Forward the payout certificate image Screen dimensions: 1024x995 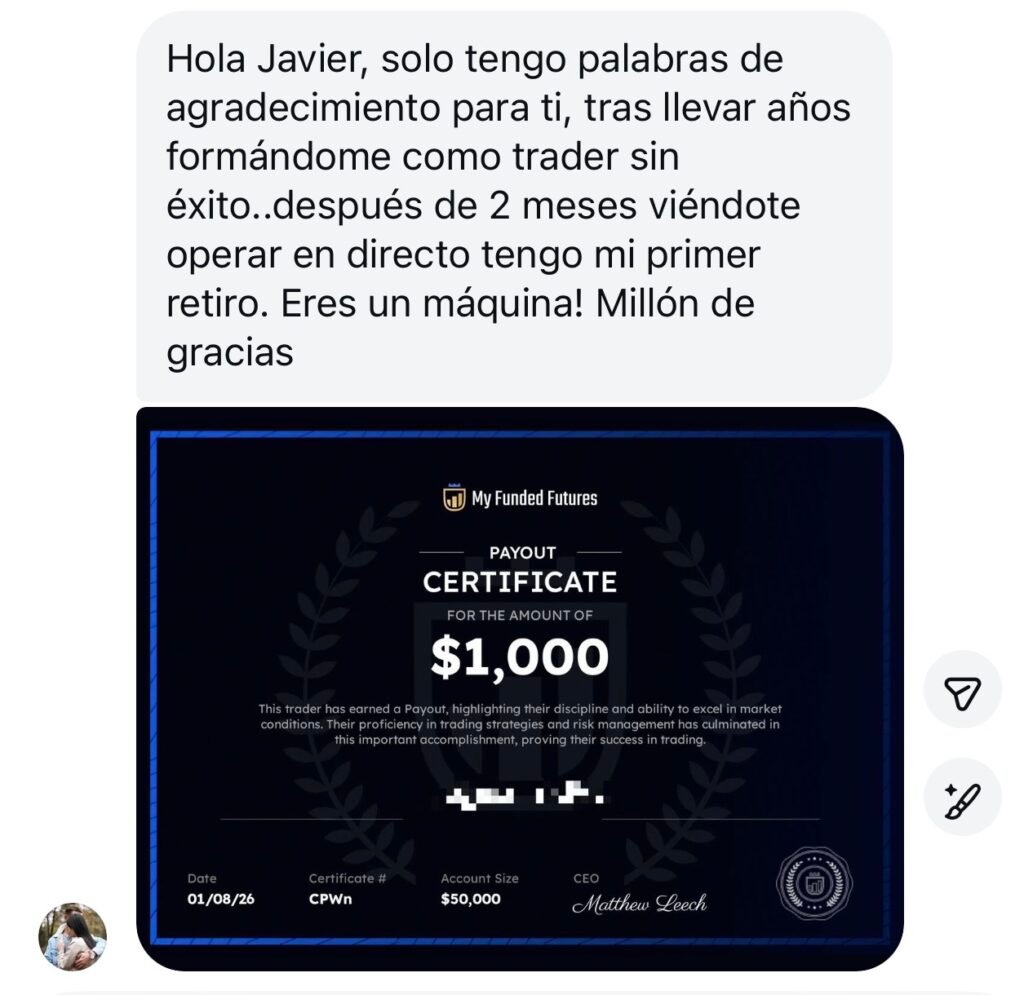pyautogui.click(x=961, y=691)
